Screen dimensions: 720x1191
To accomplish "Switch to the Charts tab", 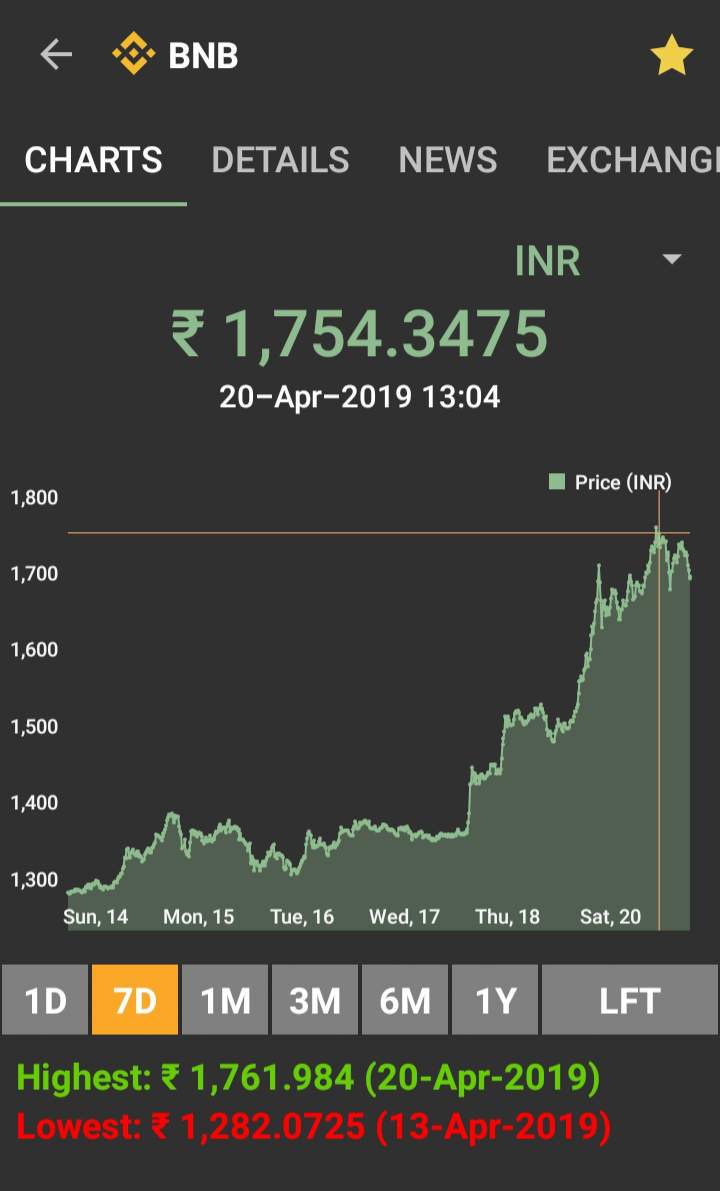I will point(93,160).
